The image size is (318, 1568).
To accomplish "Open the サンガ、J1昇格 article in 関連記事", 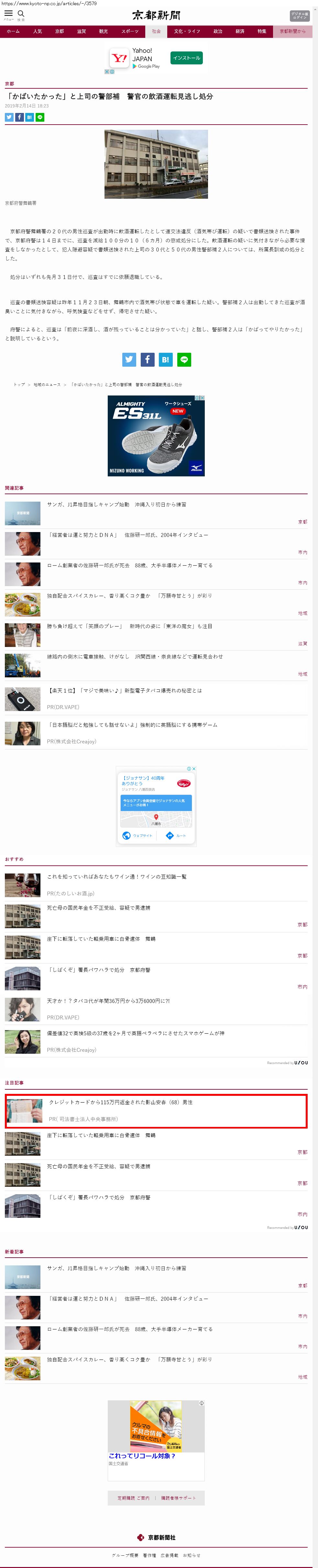I will tap(117, 505).
